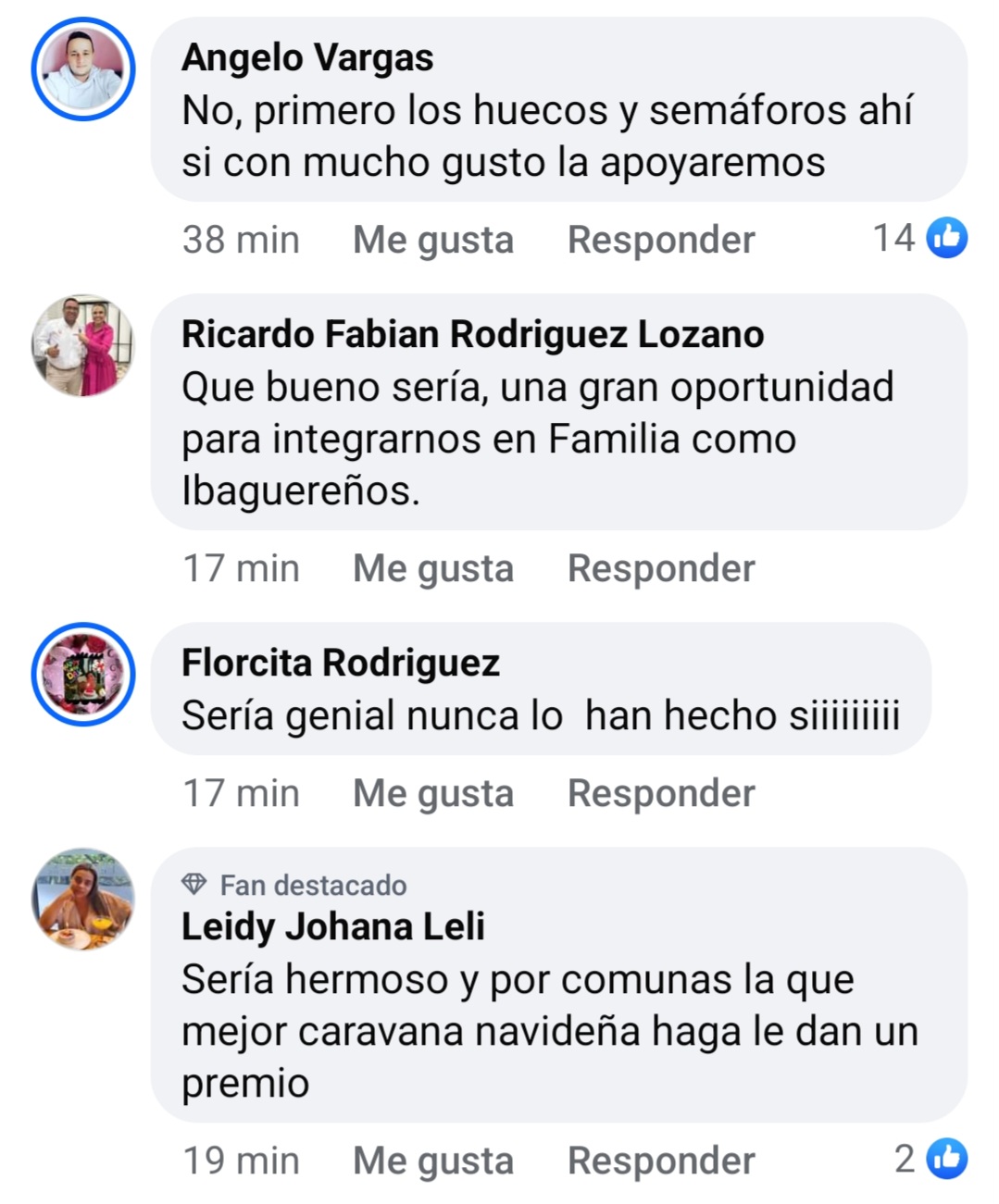Go to Leidy Johana Leli's profile name
This screenshot has width=999, height=1204.
point(332,926)
